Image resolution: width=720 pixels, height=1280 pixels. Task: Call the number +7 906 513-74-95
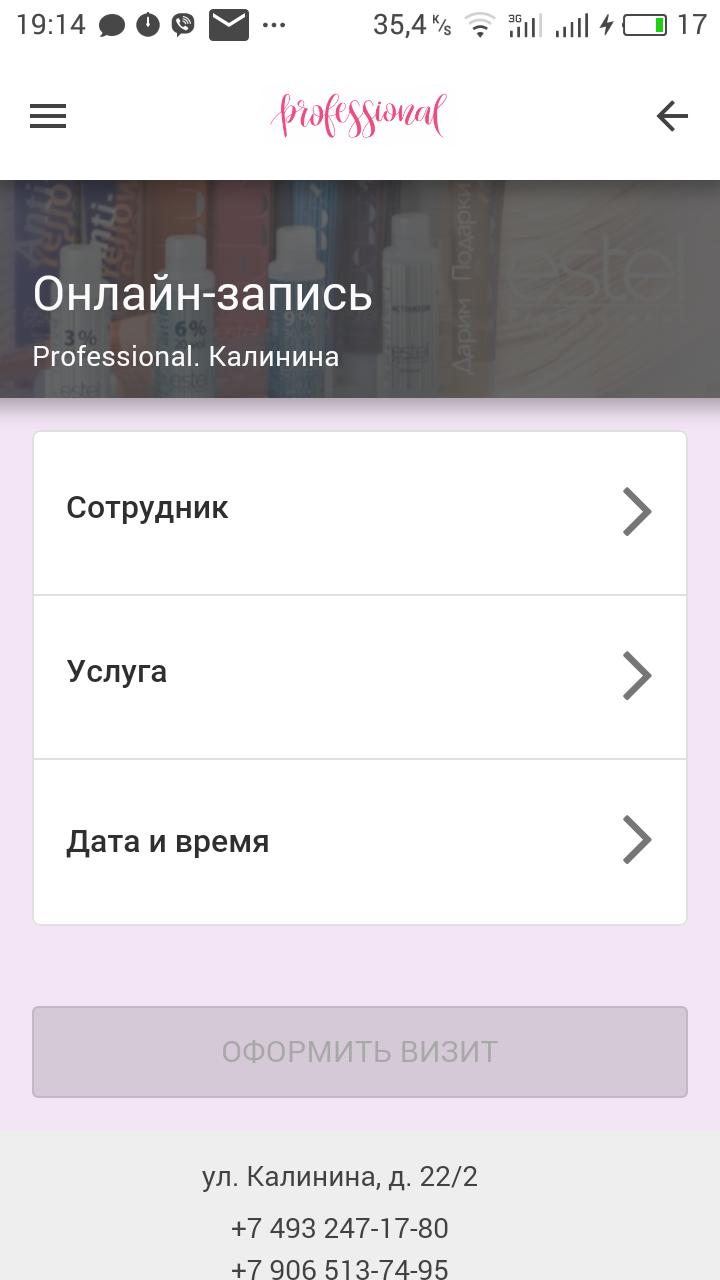(x=340, y=1269)
